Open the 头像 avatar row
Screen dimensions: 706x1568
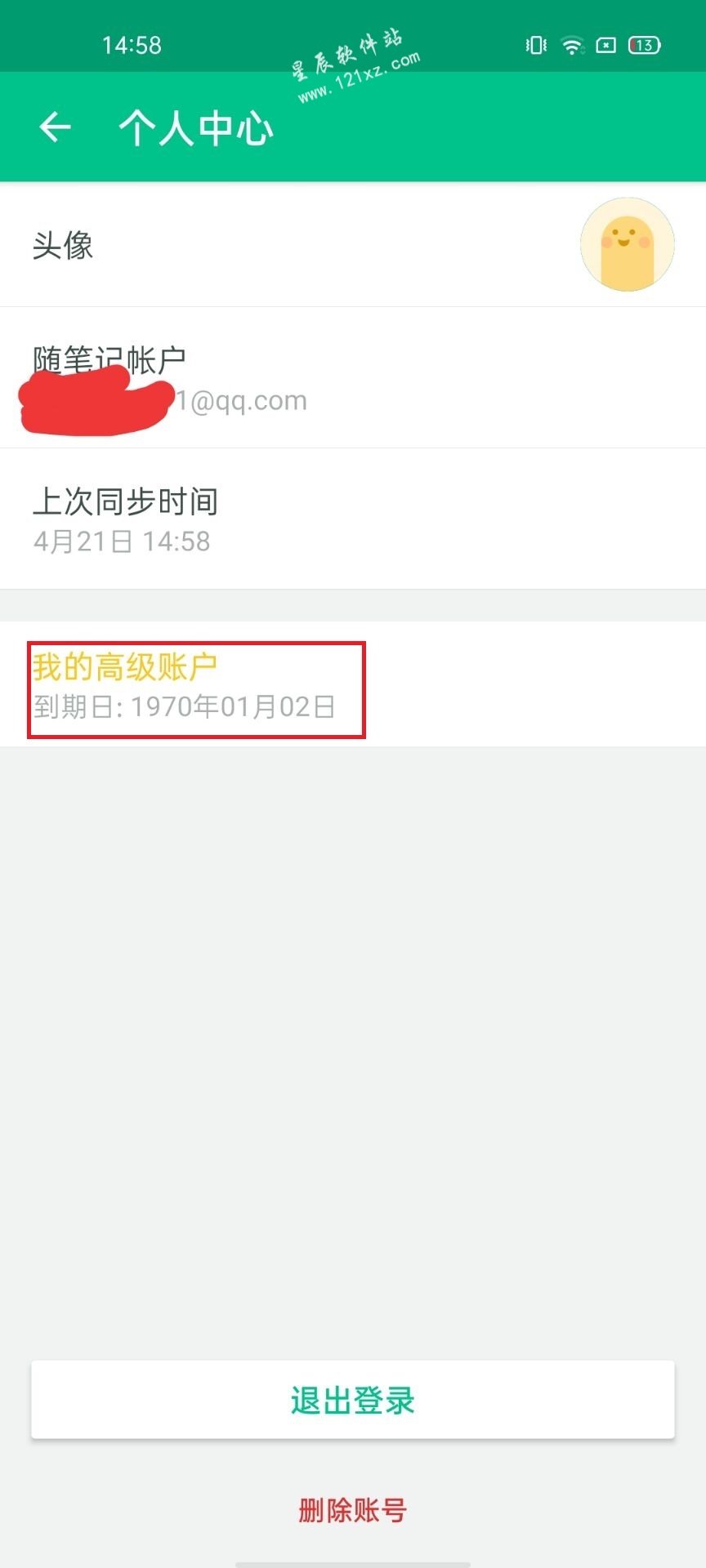coord(353,244)
